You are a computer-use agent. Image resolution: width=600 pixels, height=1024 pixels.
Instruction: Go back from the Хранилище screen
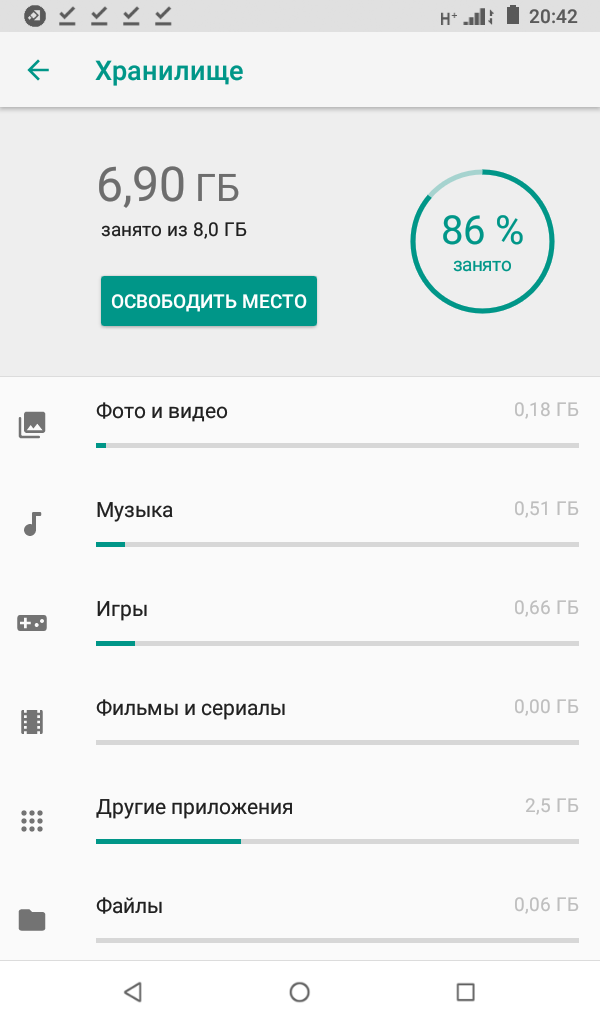(x=38, y=71)
